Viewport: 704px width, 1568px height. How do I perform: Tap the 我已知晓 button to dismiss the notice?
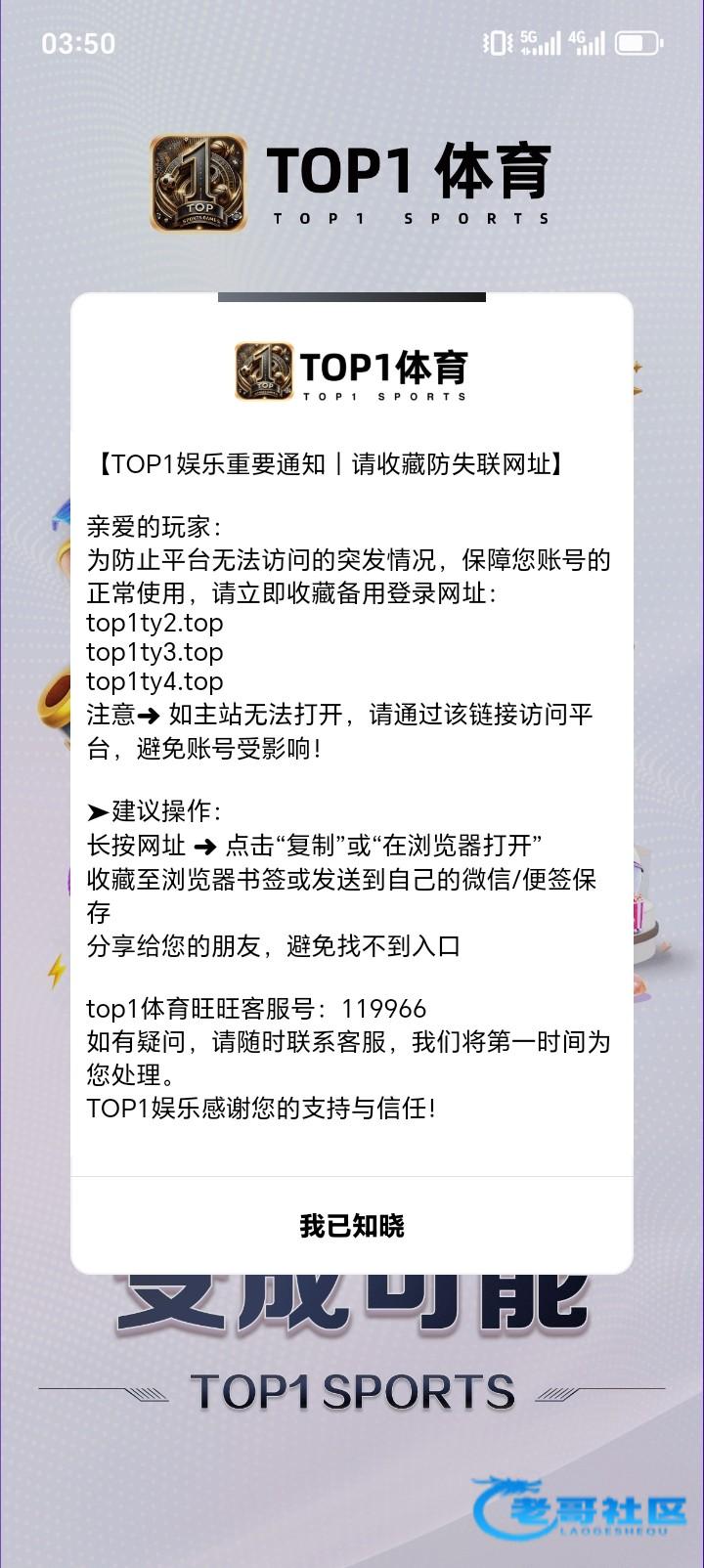[x=352, y=1226]
